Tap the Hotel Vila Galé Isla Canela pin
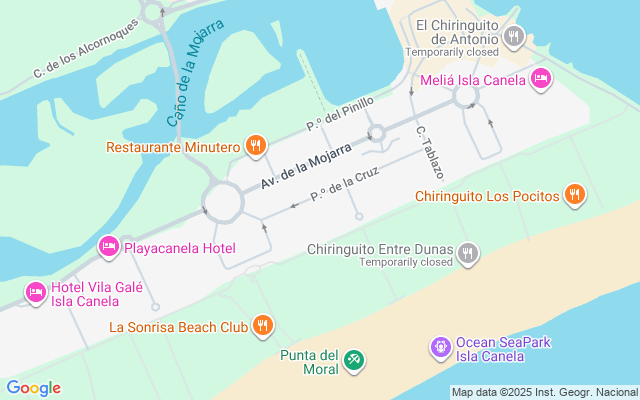Viewport: 640px width, 400px height. (36, 292)
